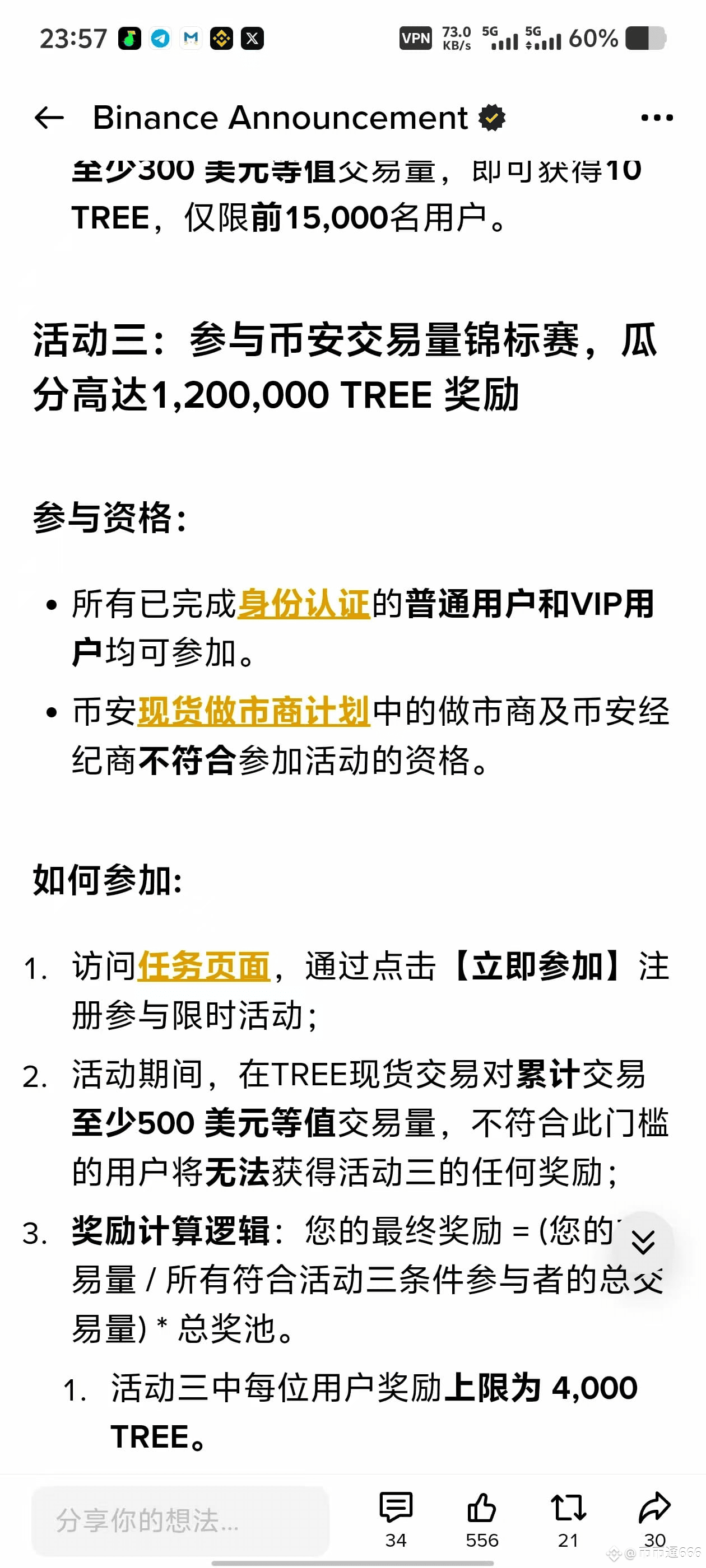Tap the 分享你的想法 comment box
This screenshot has width=706, height=1568.
180,1520
